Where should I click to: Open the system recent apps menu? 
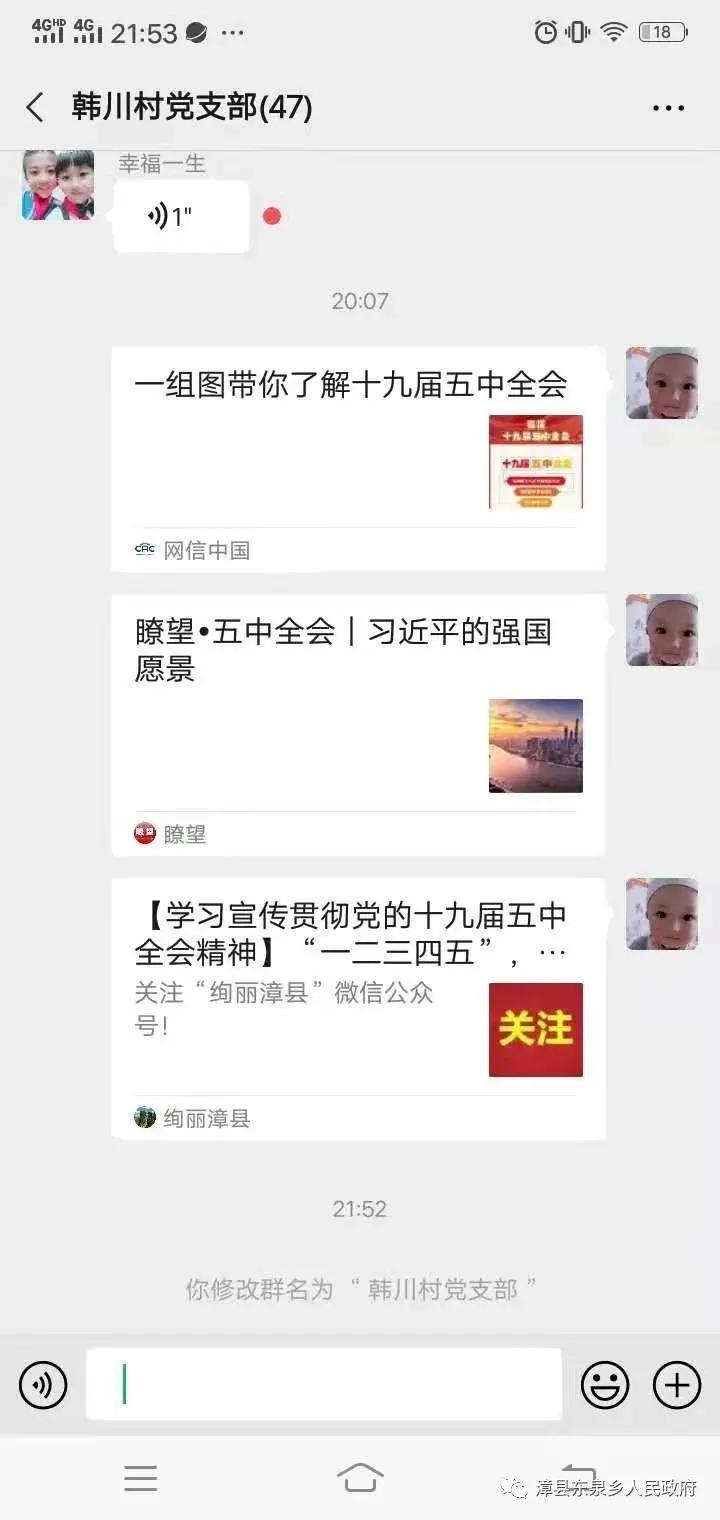141,1477
